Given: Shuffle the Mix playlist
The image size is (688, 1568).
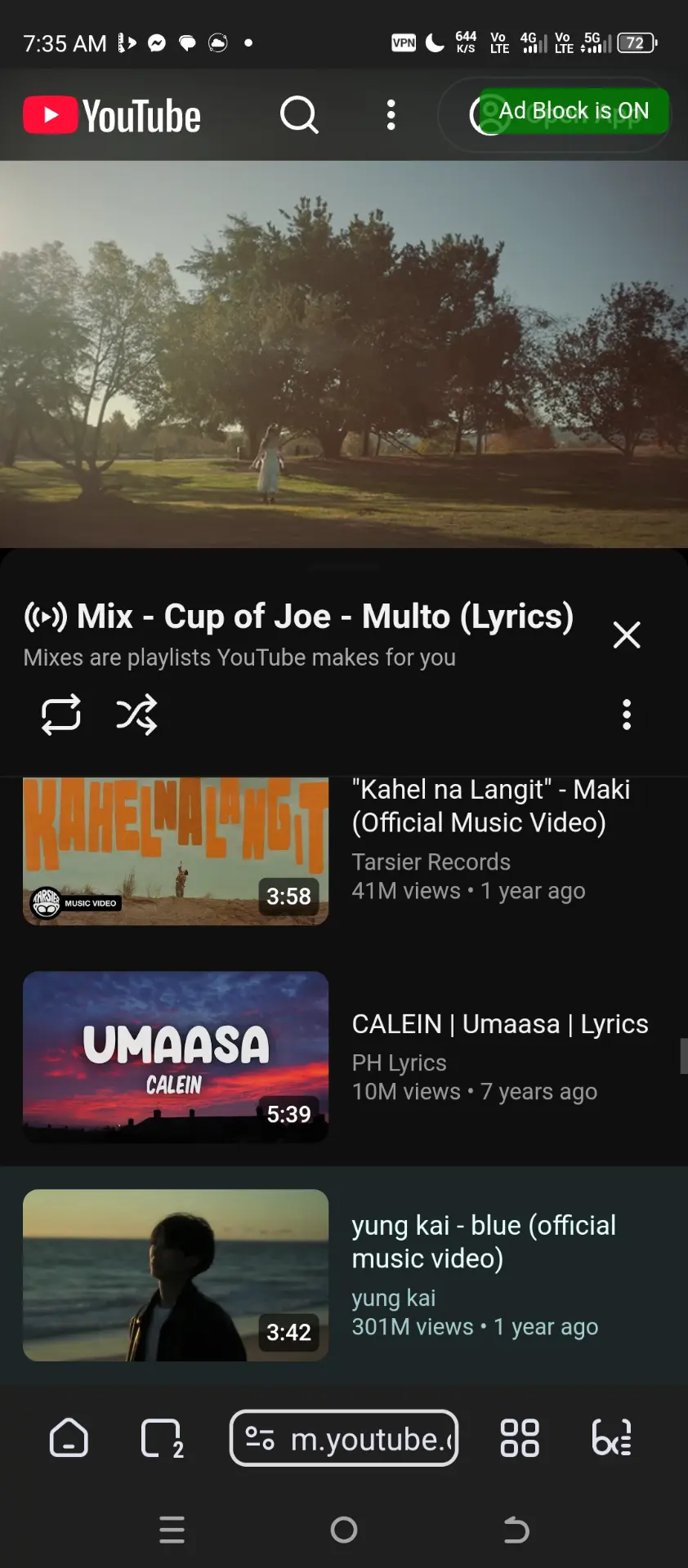Looking at the screenshot, I should click(136, 715).
